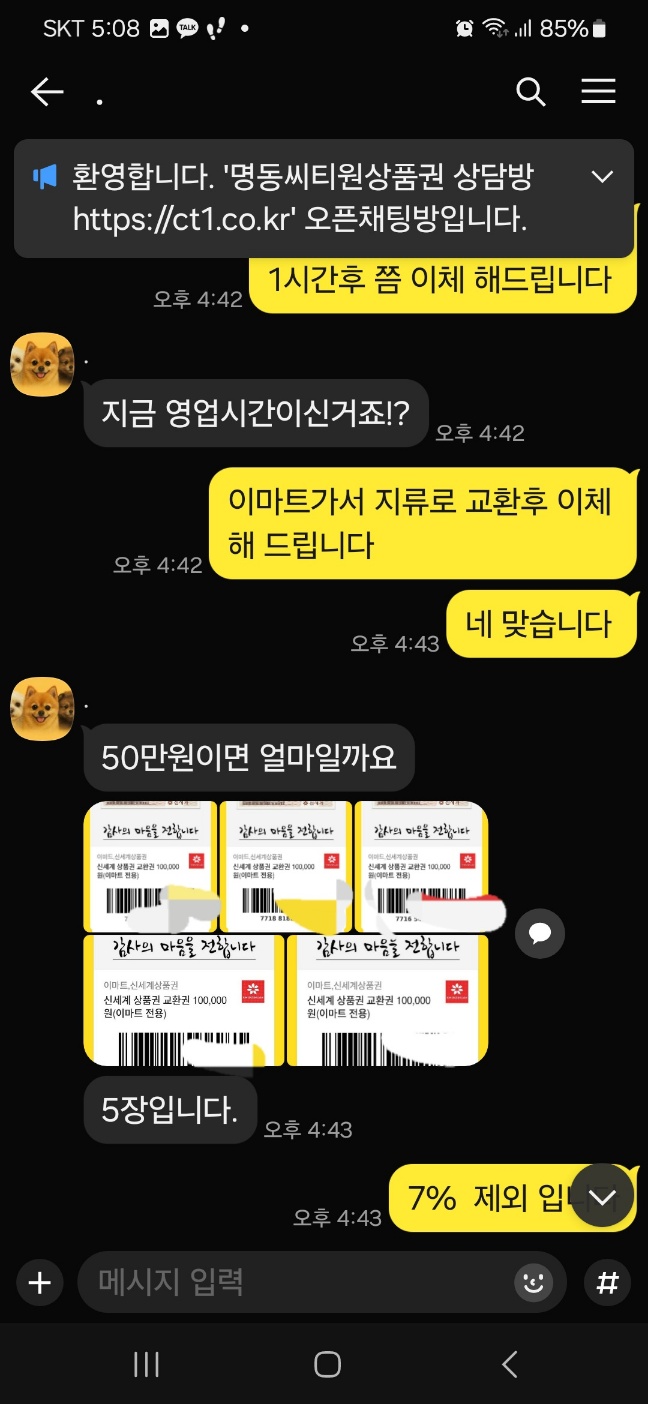Open the plus attachment menu
Viewport: 648px width, 1404px height.
click(40, 1283)
